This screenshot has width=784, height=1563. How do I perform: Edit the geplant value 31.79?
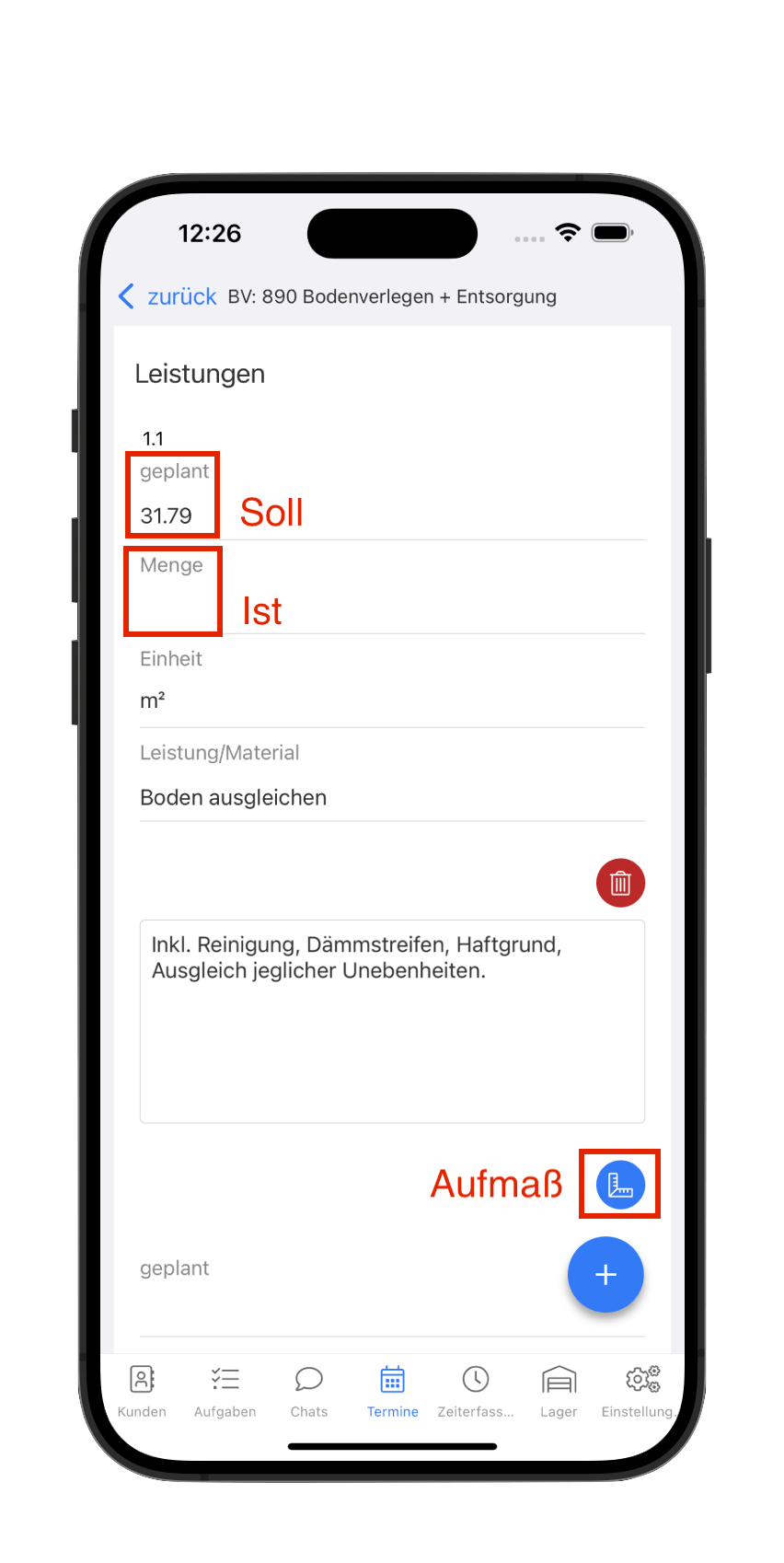392,515
